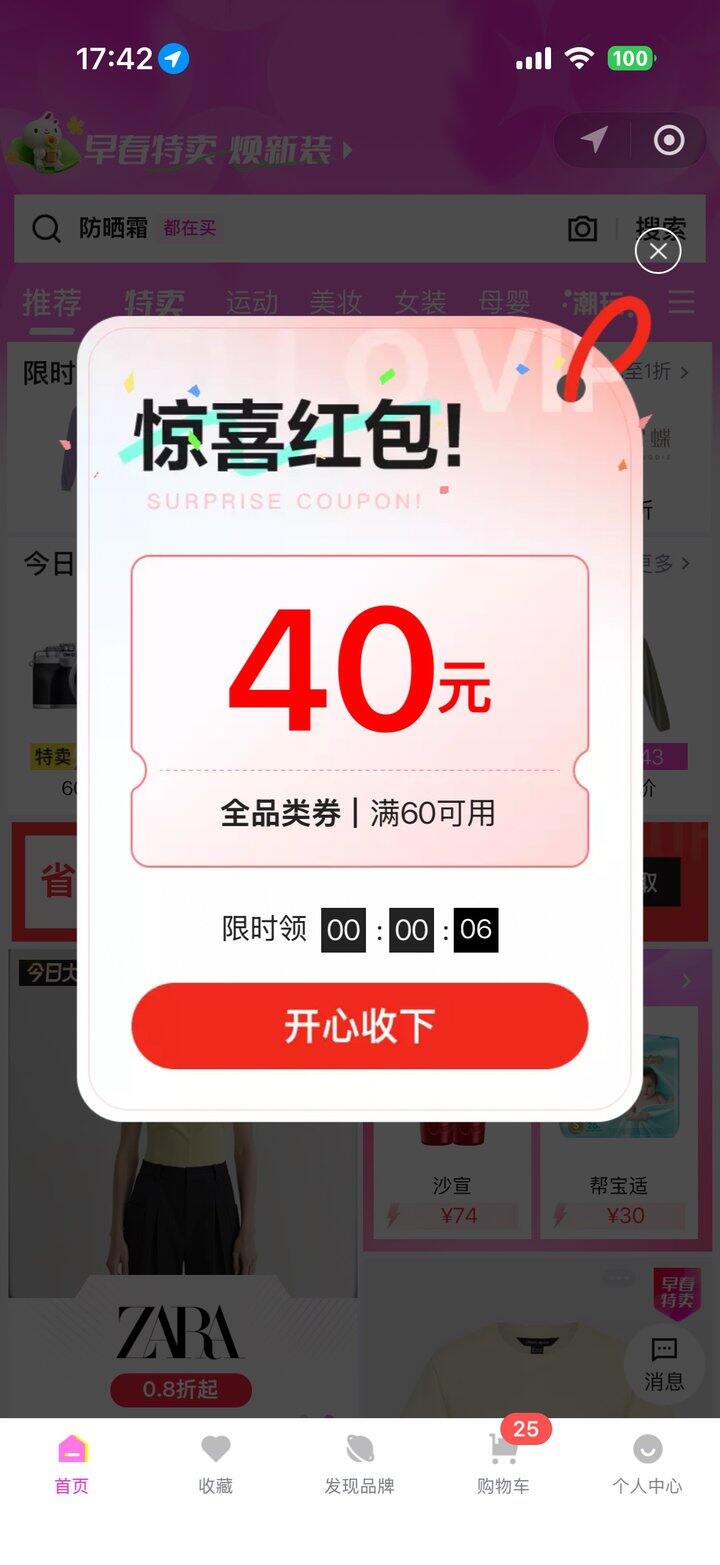Open the 收藏 tab

point(215,1464)
